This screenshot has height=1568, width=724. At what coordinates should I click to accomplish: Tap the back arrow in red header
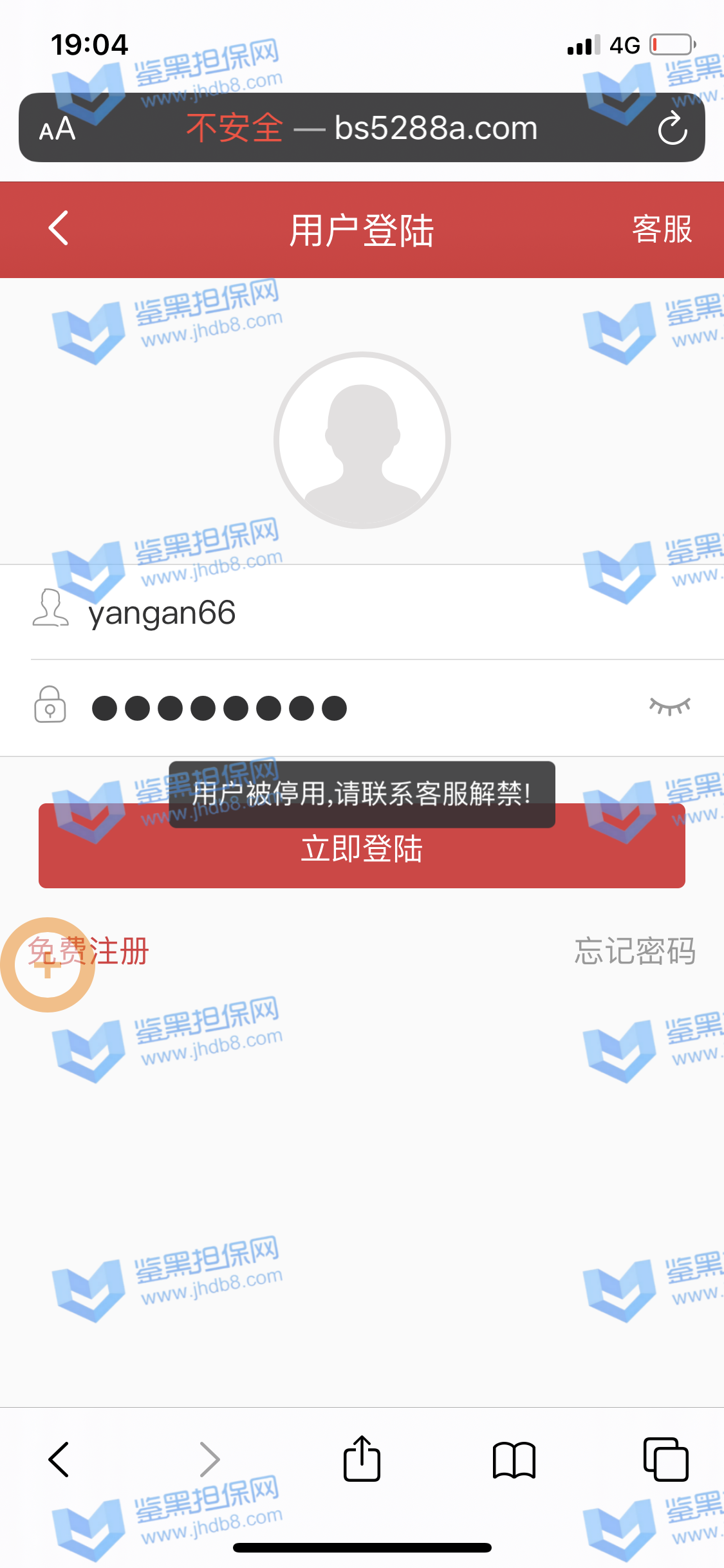59,229
